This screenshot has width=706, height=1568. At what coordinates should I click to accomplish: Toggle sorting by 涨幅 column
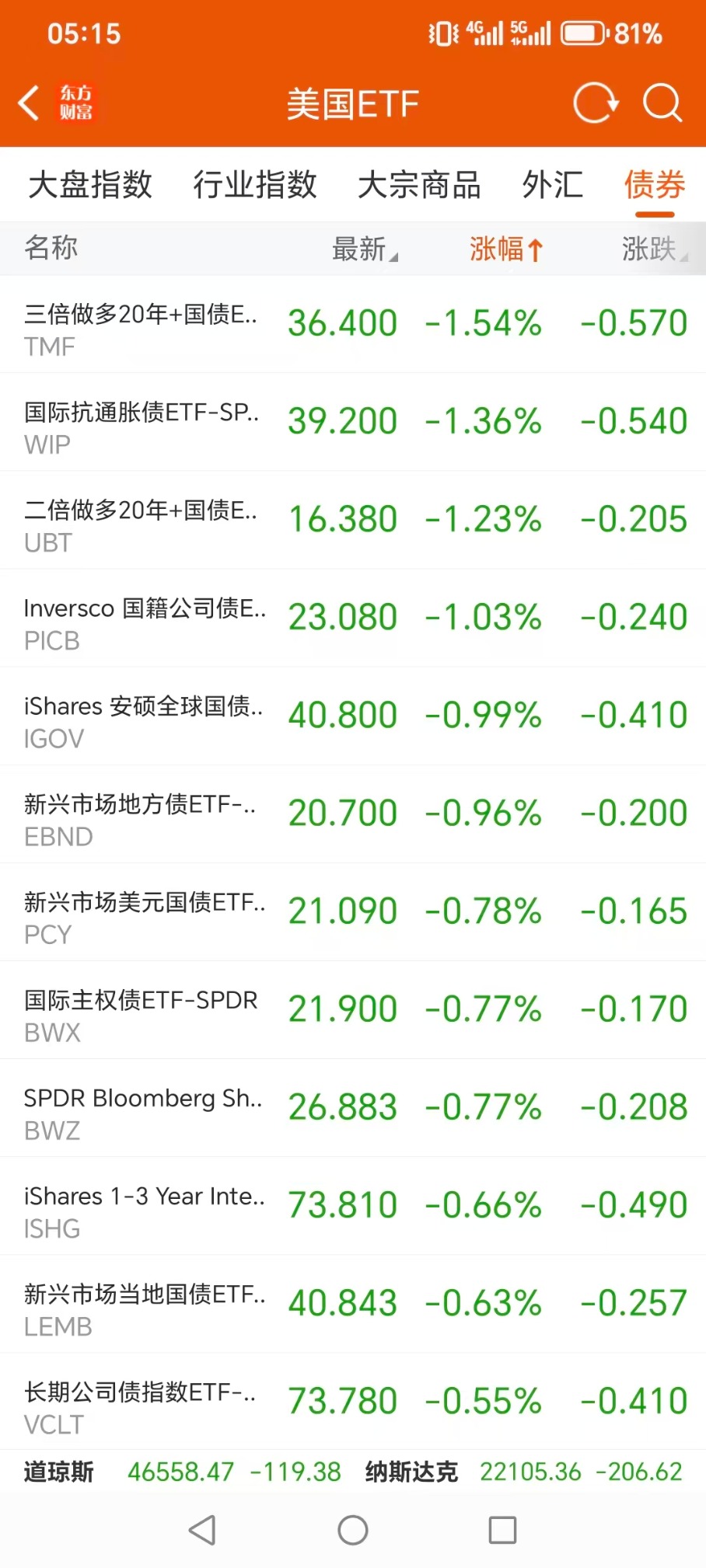pyautogui.click(x=505, y=249)
